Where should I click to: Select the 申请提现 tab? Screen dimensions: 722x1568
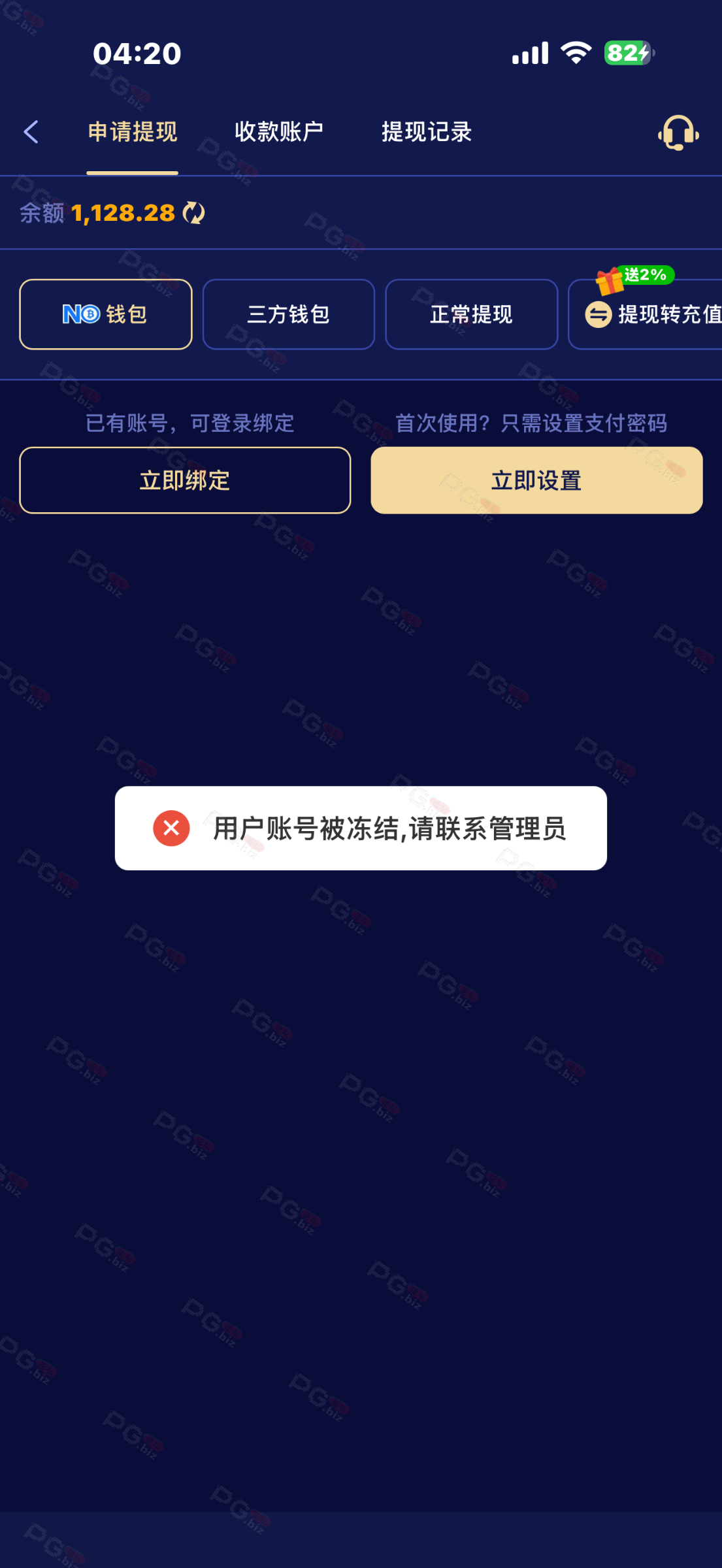click(133, 132)
